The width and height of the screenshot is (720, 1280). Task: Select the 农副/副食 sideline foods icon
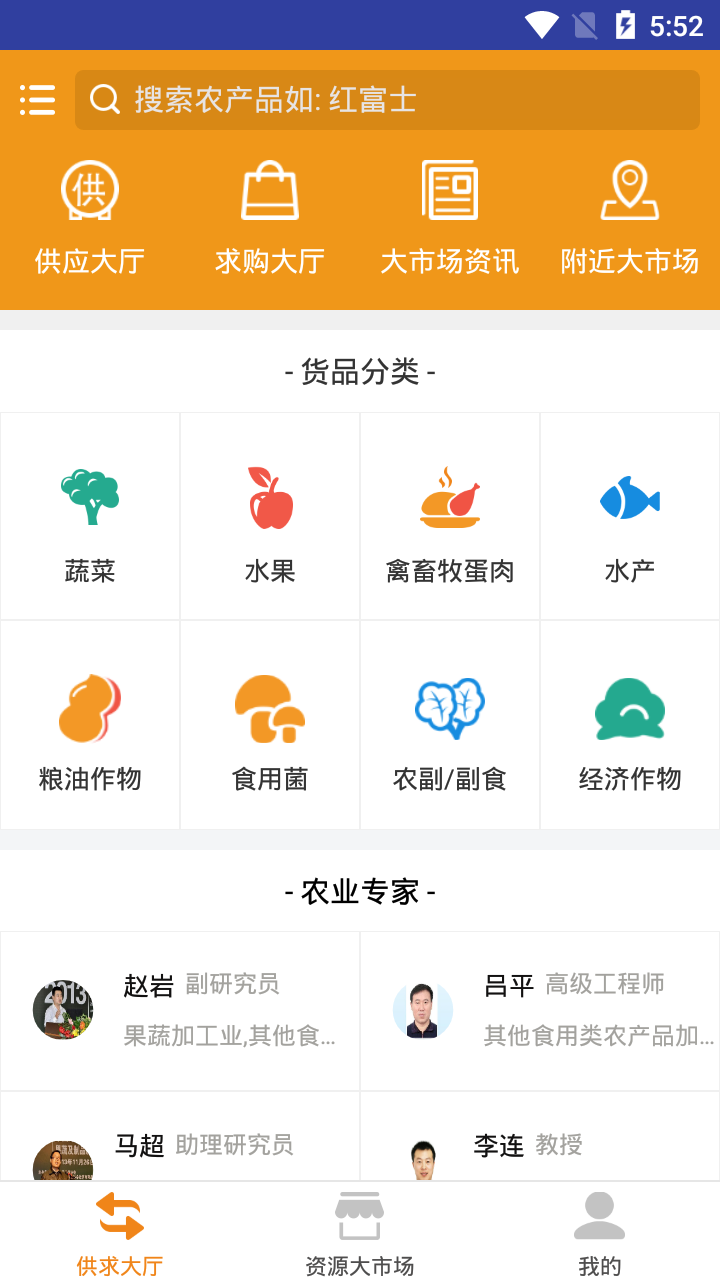point(449,724)
